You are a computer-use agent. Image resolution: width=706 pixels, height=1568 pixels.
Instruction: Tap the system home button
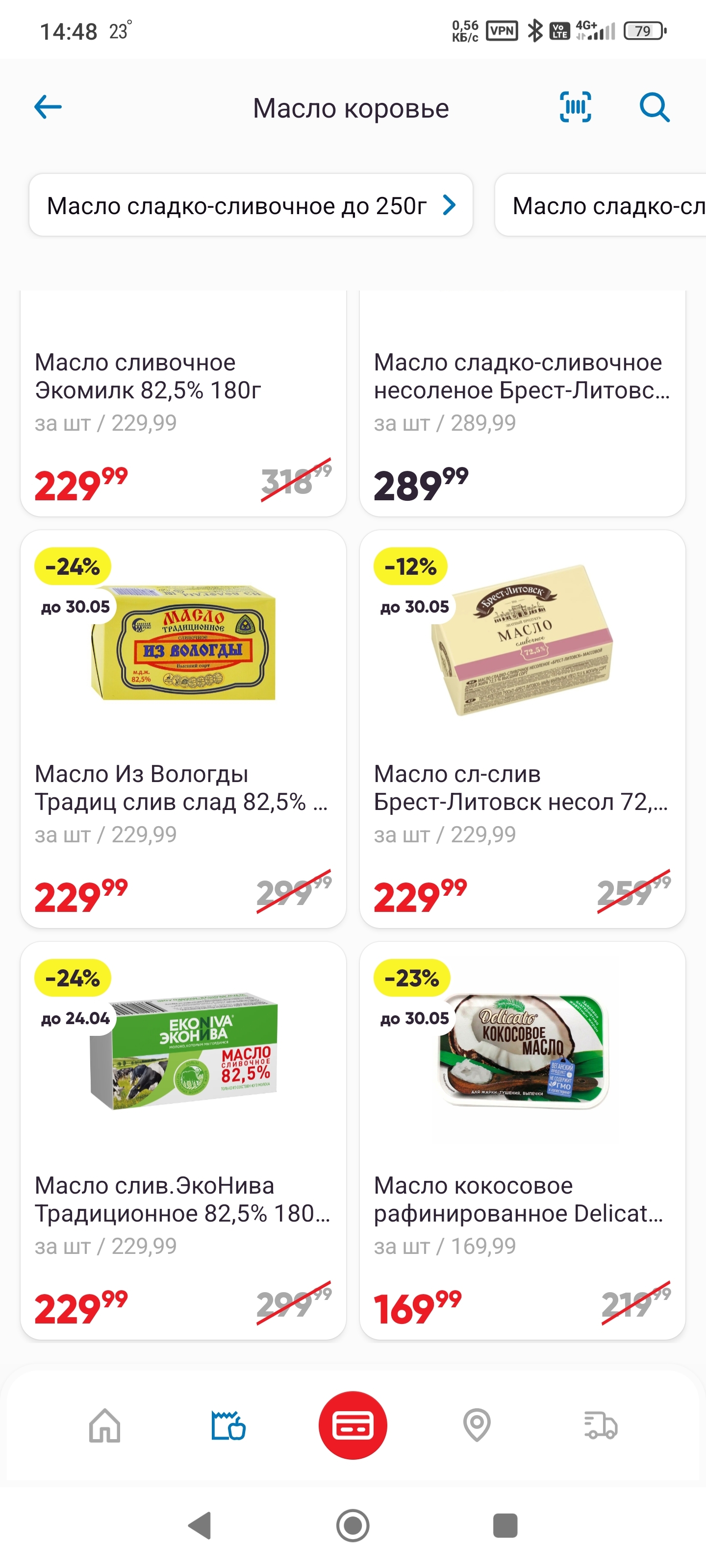[353, 1525]
